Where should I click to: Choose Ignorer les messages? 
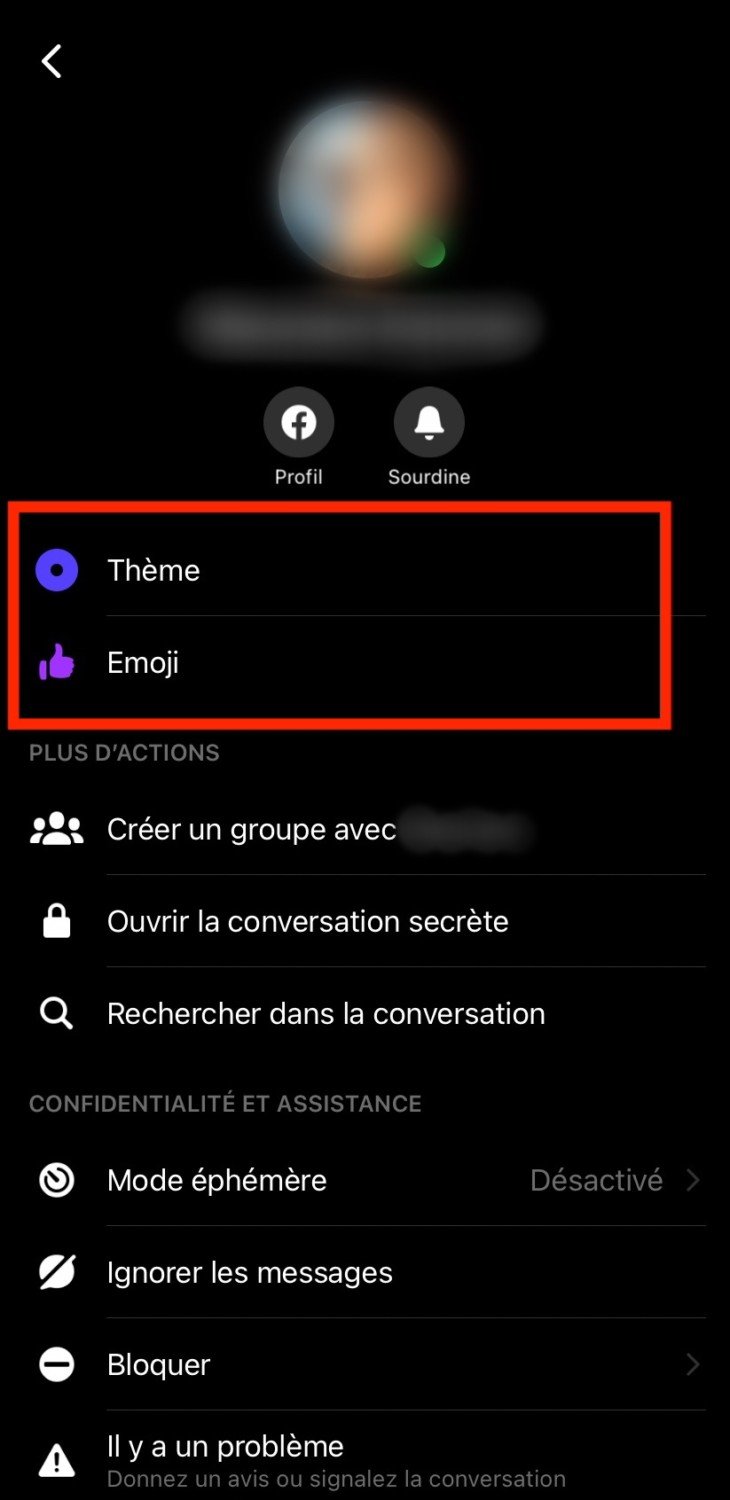tap(250, 1272)
